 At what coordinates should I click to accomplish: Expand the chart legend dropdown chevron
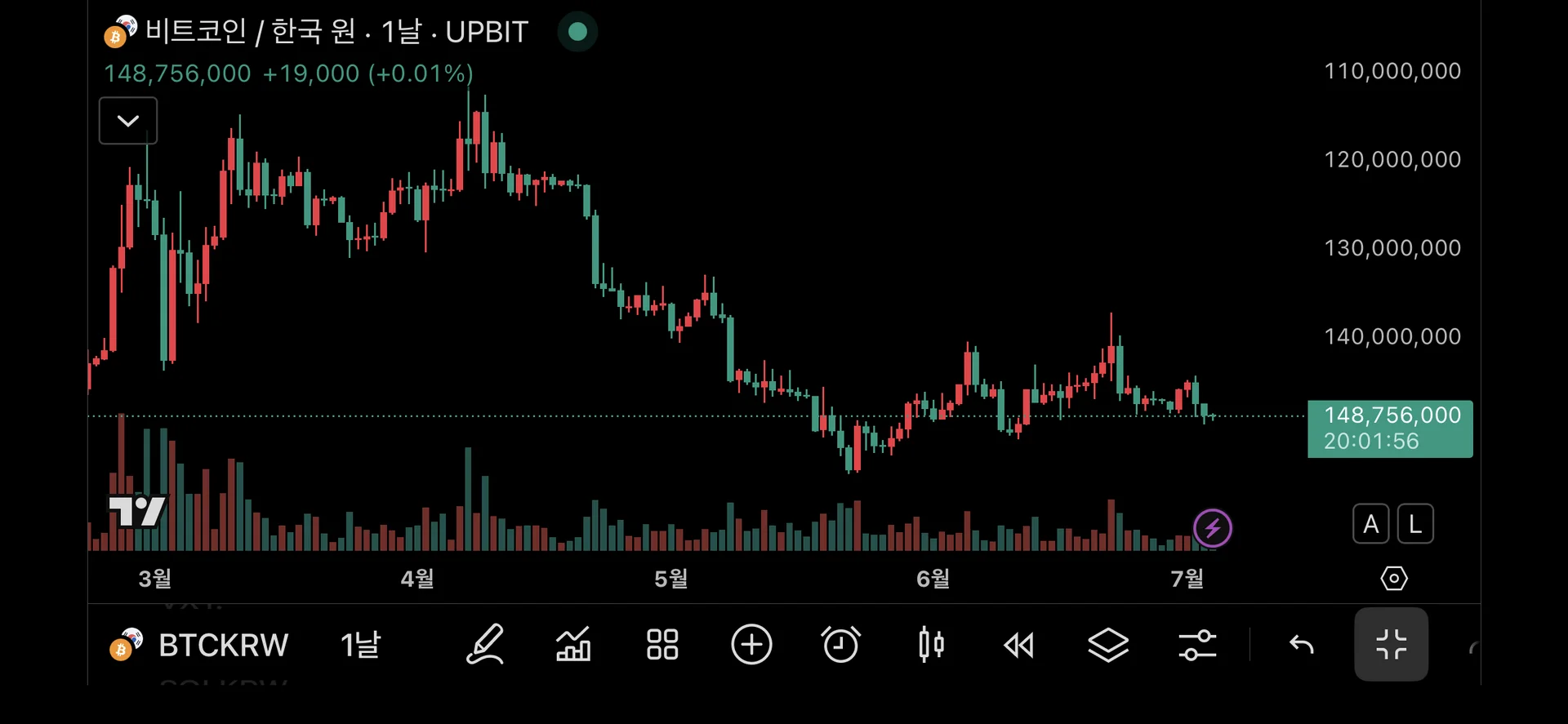[x=128, y=121]
